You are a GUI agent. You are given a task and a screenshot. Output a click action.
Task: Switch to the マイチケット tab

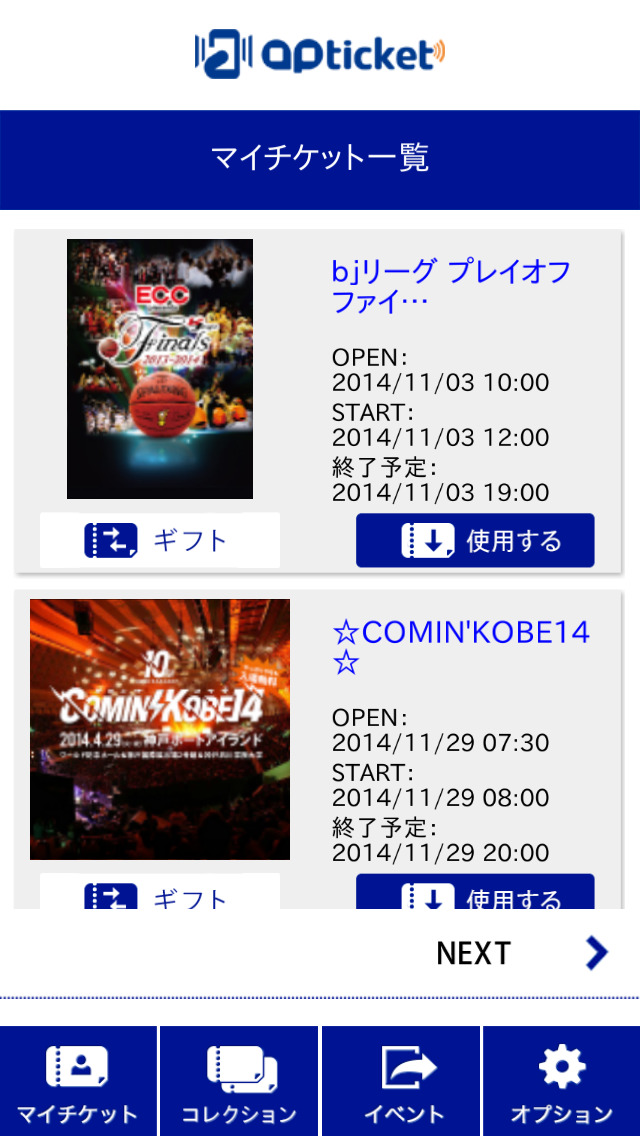pos(78,1082)
